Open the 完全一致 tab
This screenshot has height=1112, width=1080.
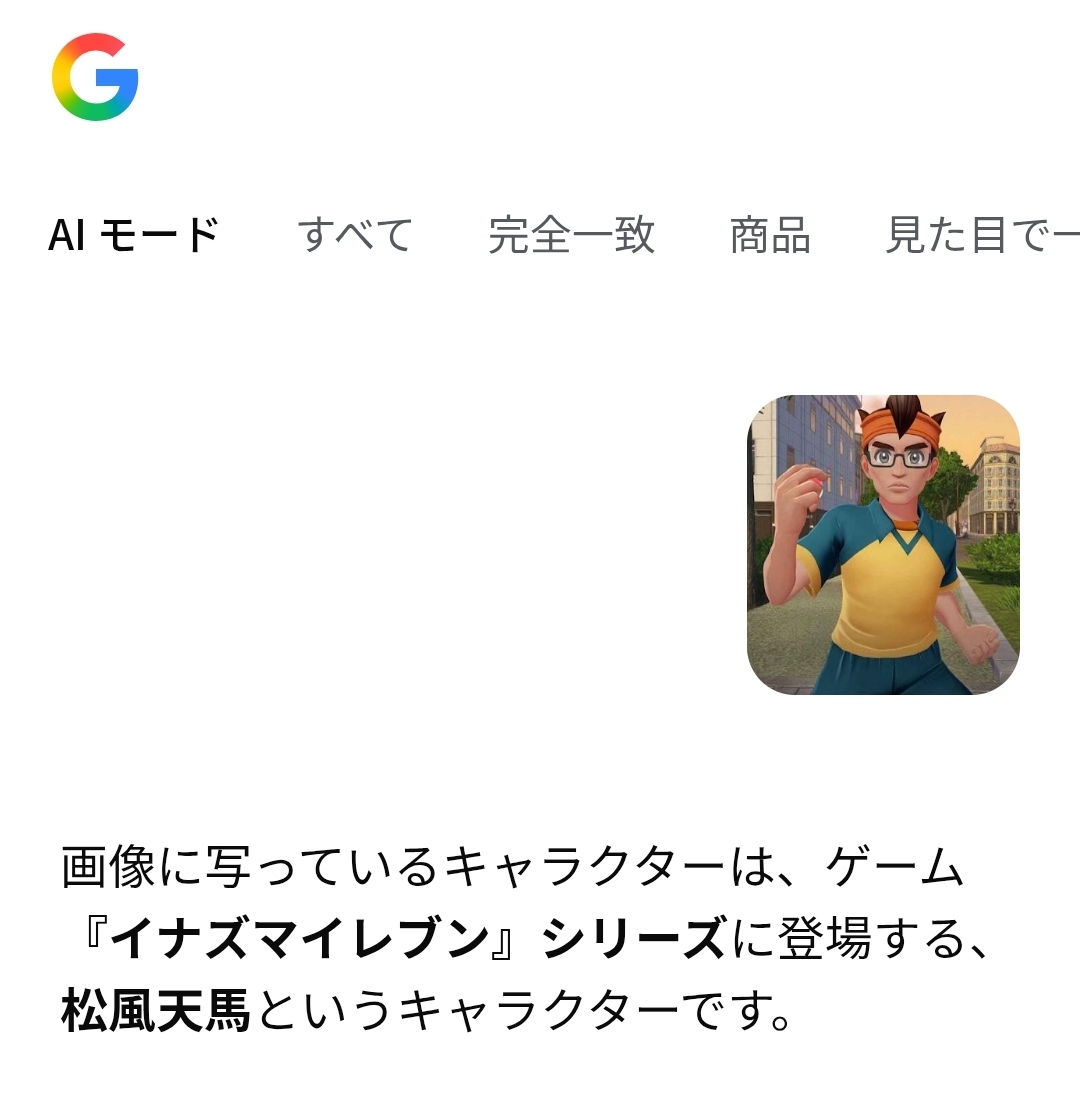point(571,236)
